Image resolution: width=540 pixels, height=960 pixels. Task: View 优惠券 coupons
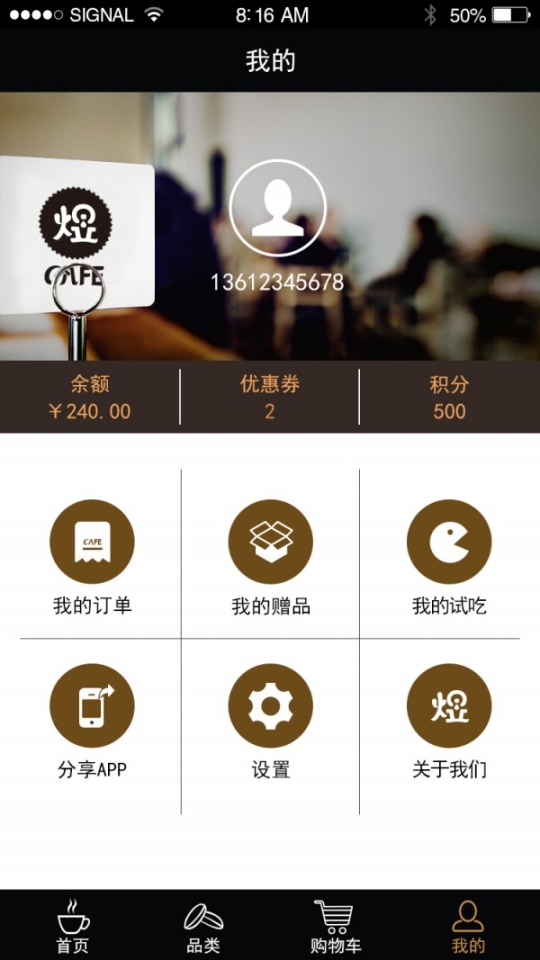point(269,397)
